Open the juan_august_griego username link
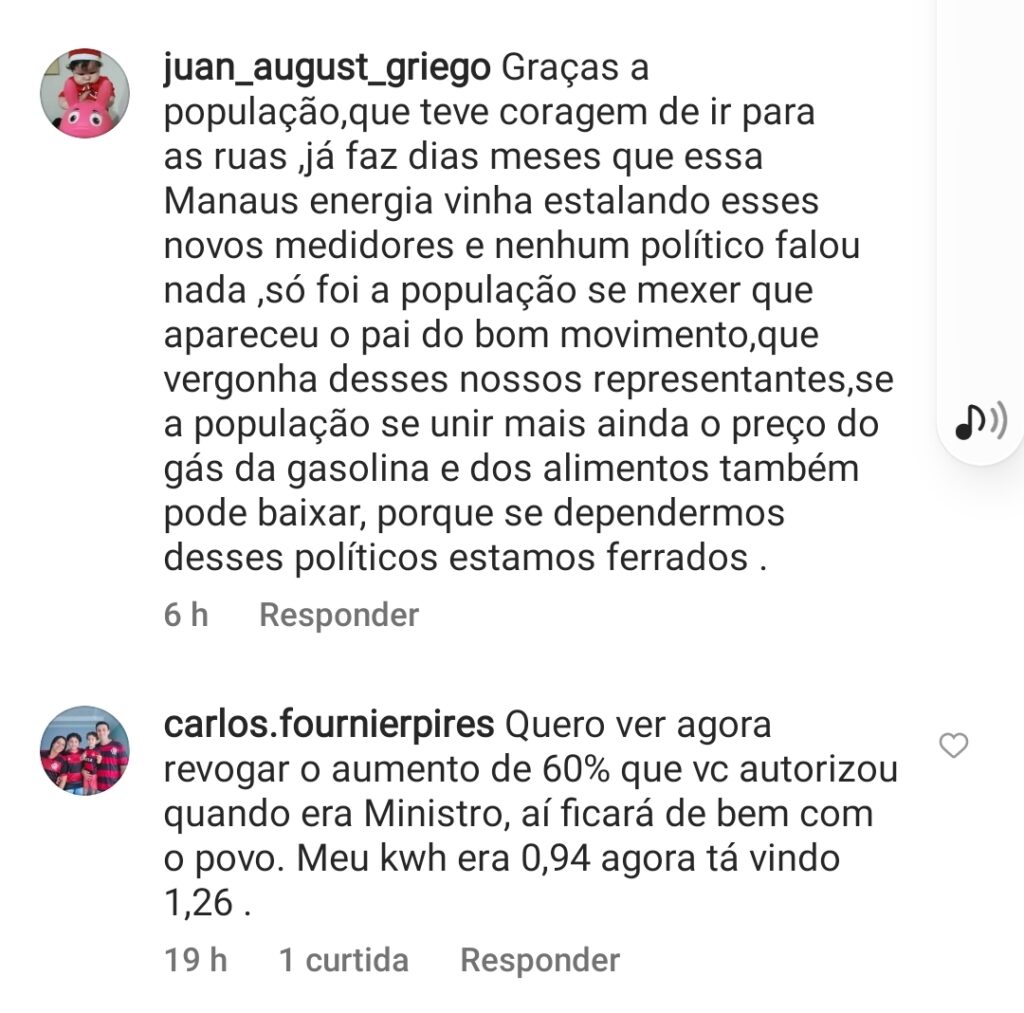The image size is (1024, 1013). [326, 69]
